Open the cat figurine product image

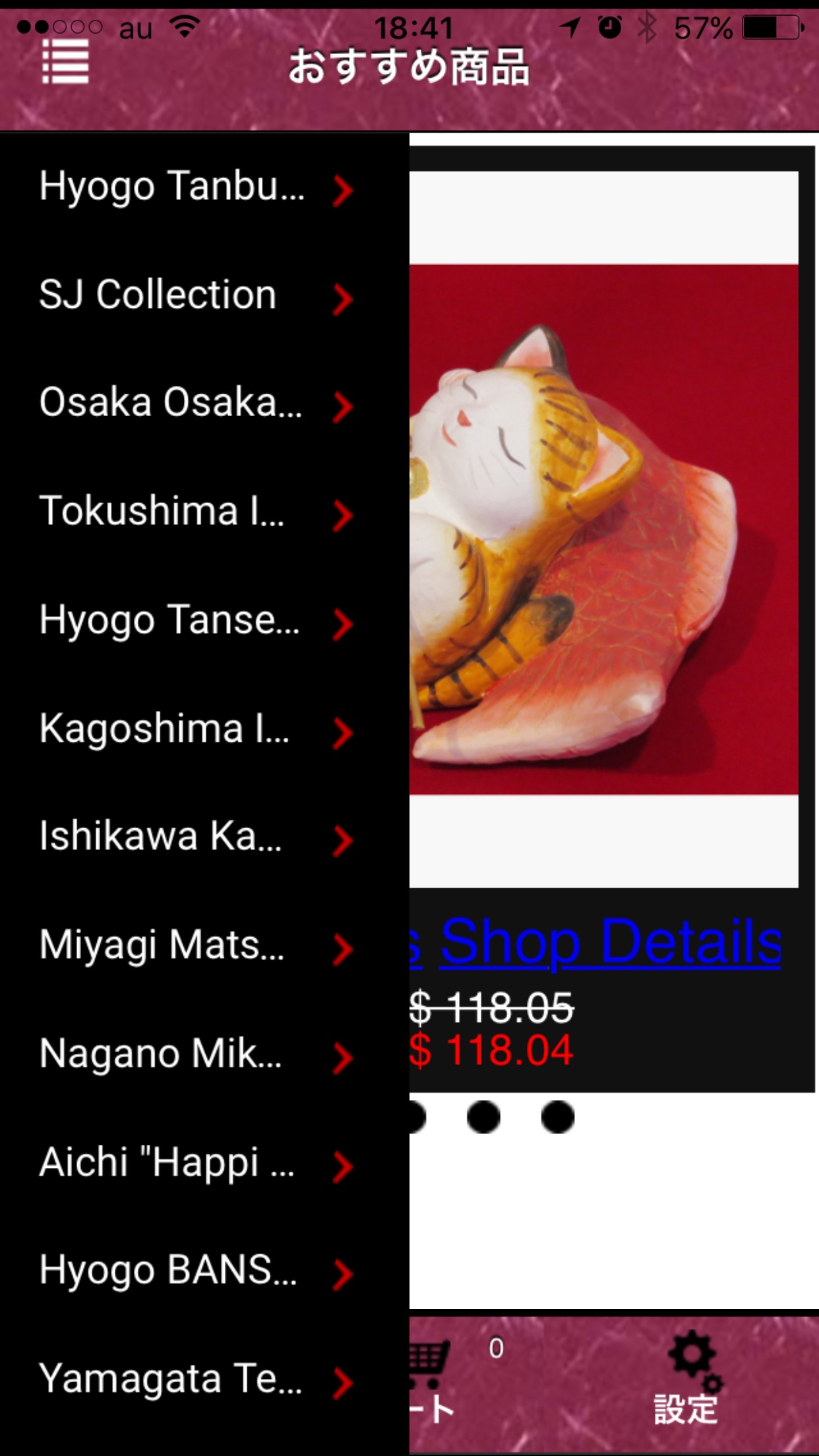coord(603,529)
